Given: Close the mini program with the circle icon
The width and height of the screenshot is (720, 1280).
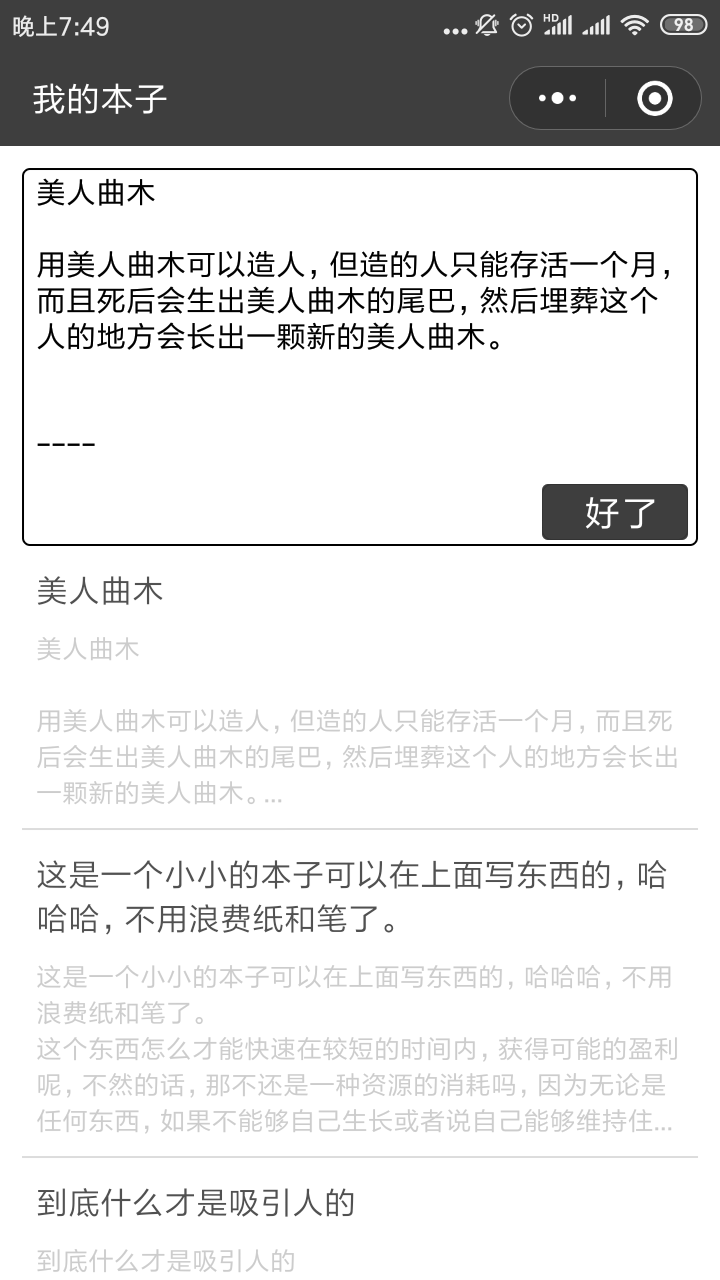Looking at the screenshot, I should point(654,98).
